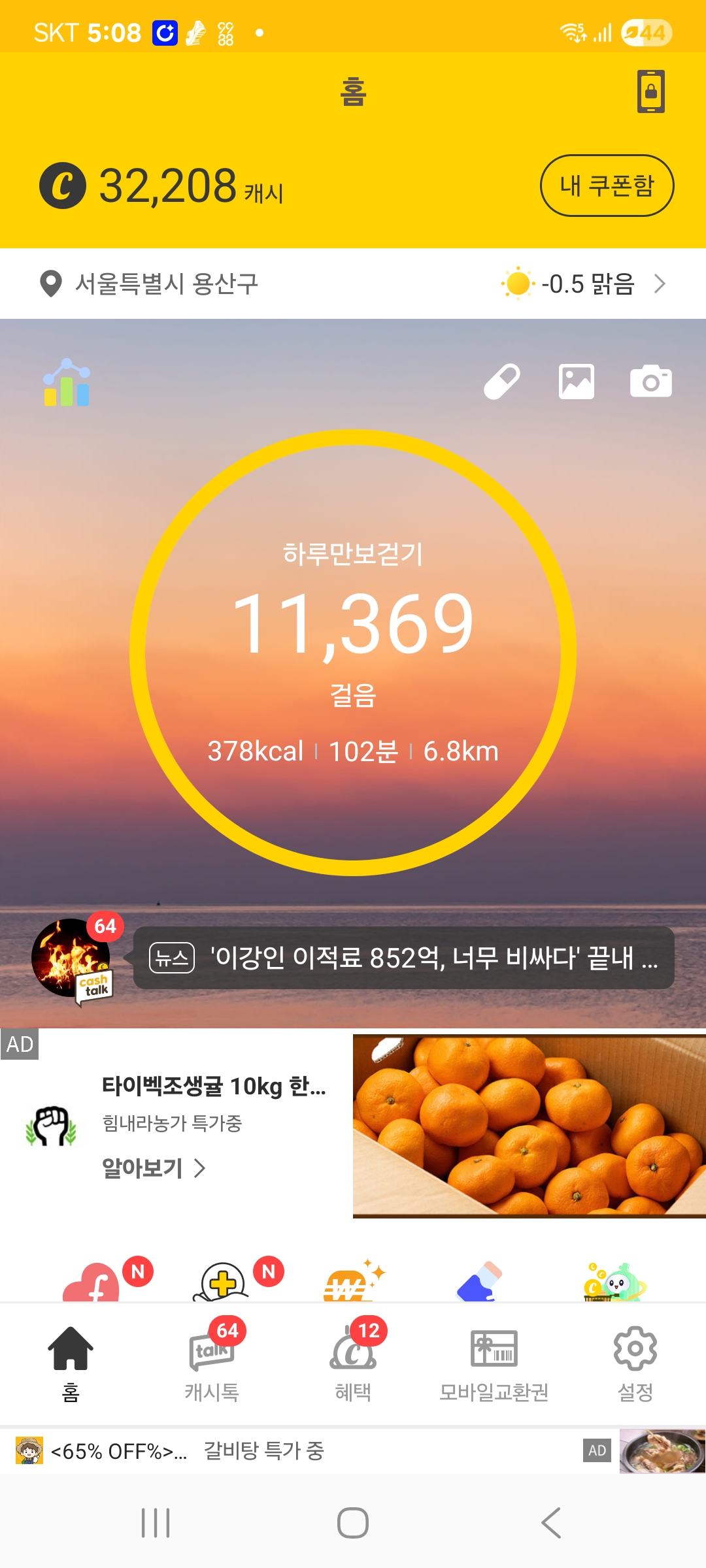Tap the system back button

tap(550, 1523)
